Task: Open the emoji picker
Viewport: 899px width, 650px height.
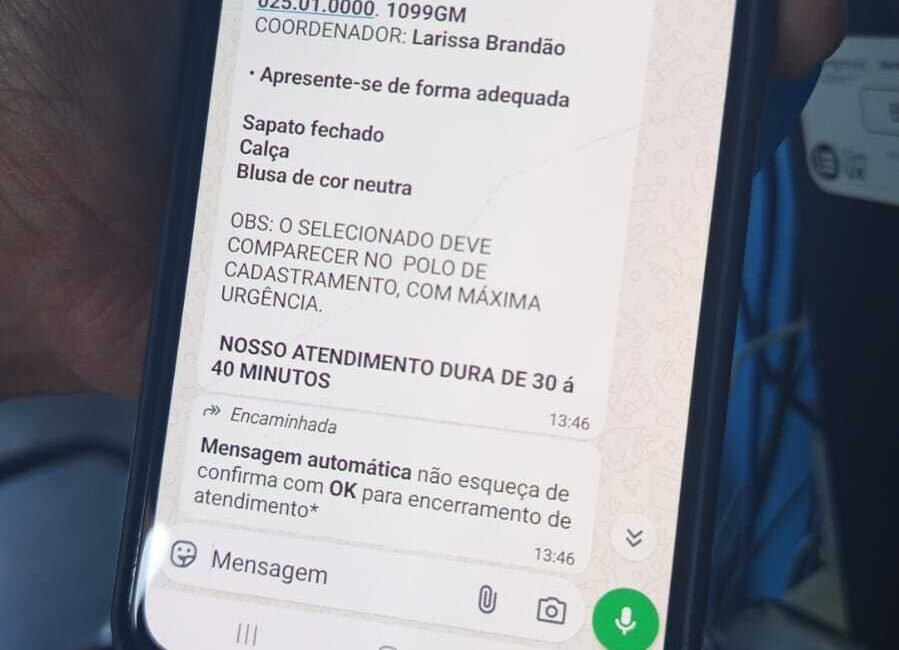Action: click(184, 555)
